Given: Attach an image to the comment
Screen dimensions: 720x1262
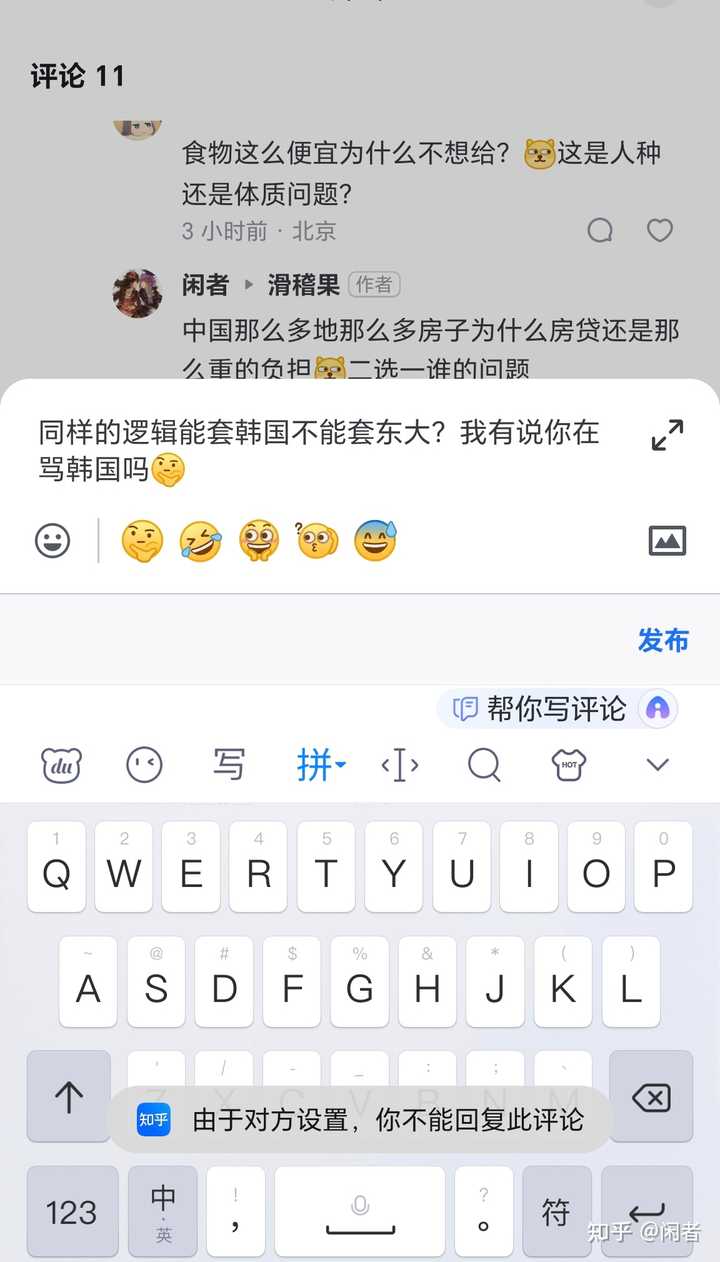Looking at the screenshot, I should [x=667, y=541].
